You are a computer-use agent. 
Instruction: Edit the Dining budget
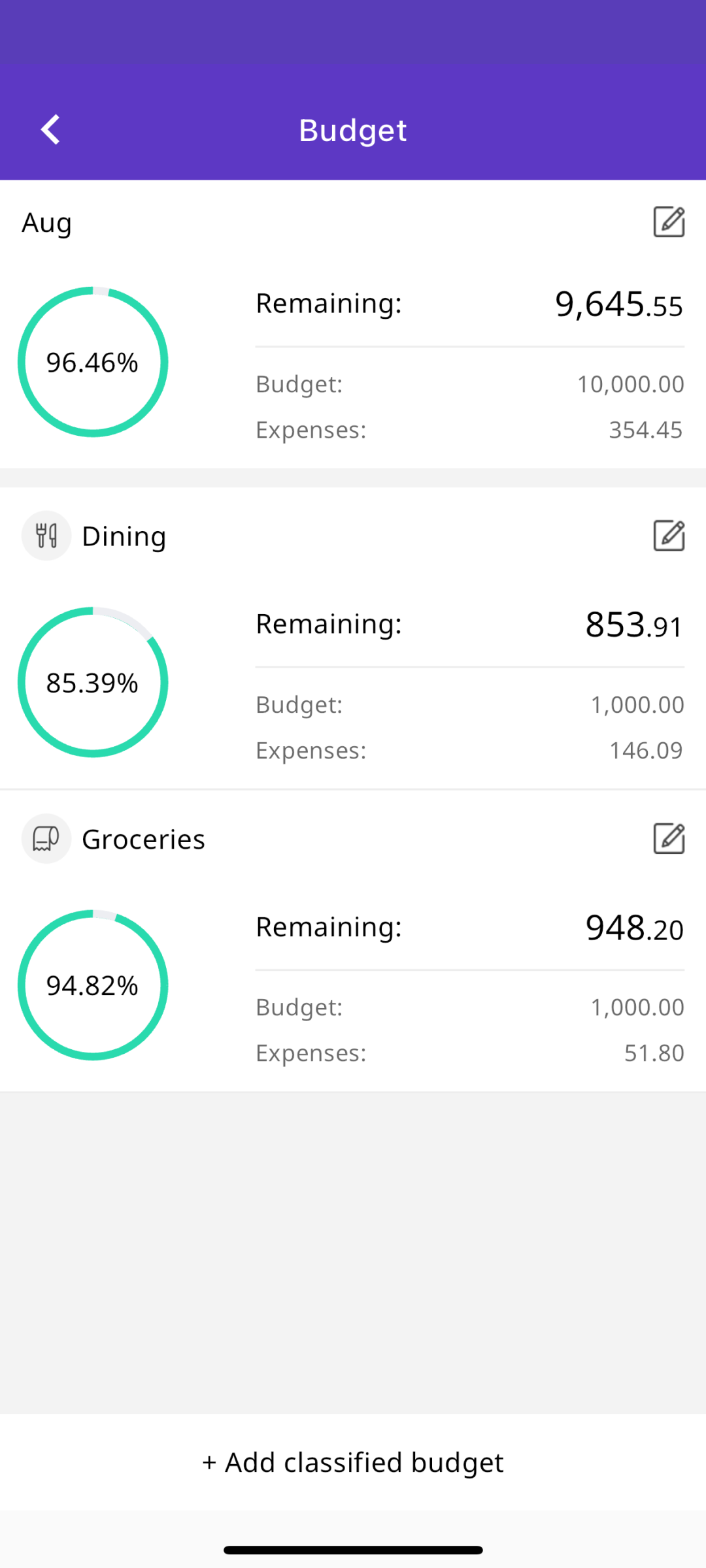point(669,536)
